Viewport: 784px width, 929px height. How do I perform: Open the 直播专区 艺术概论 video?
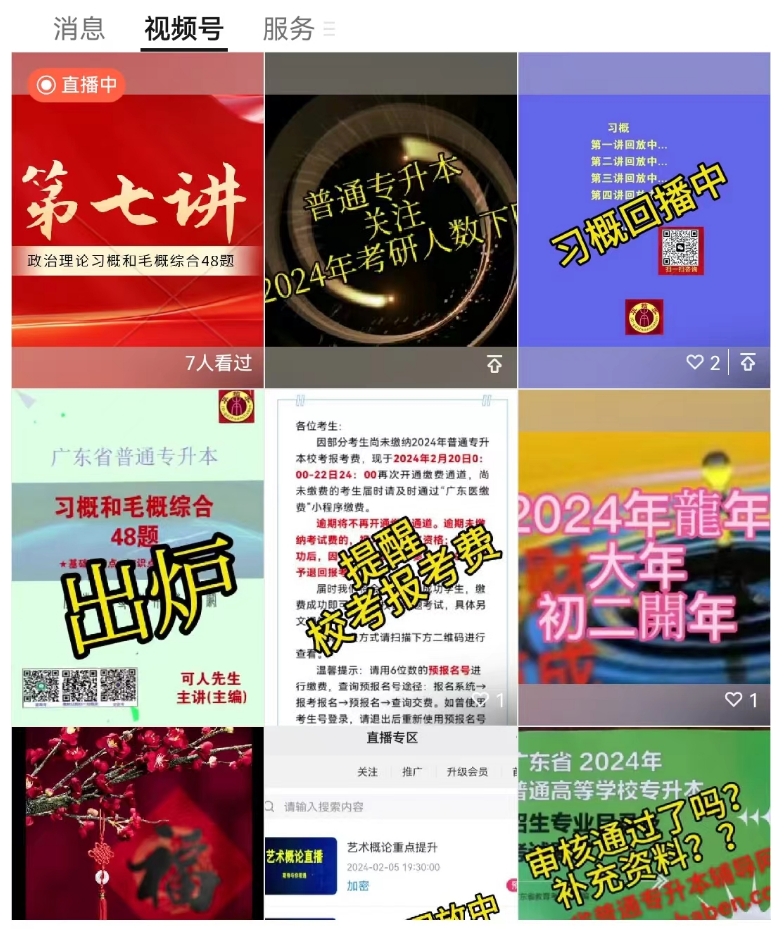[x=390, y=823]
